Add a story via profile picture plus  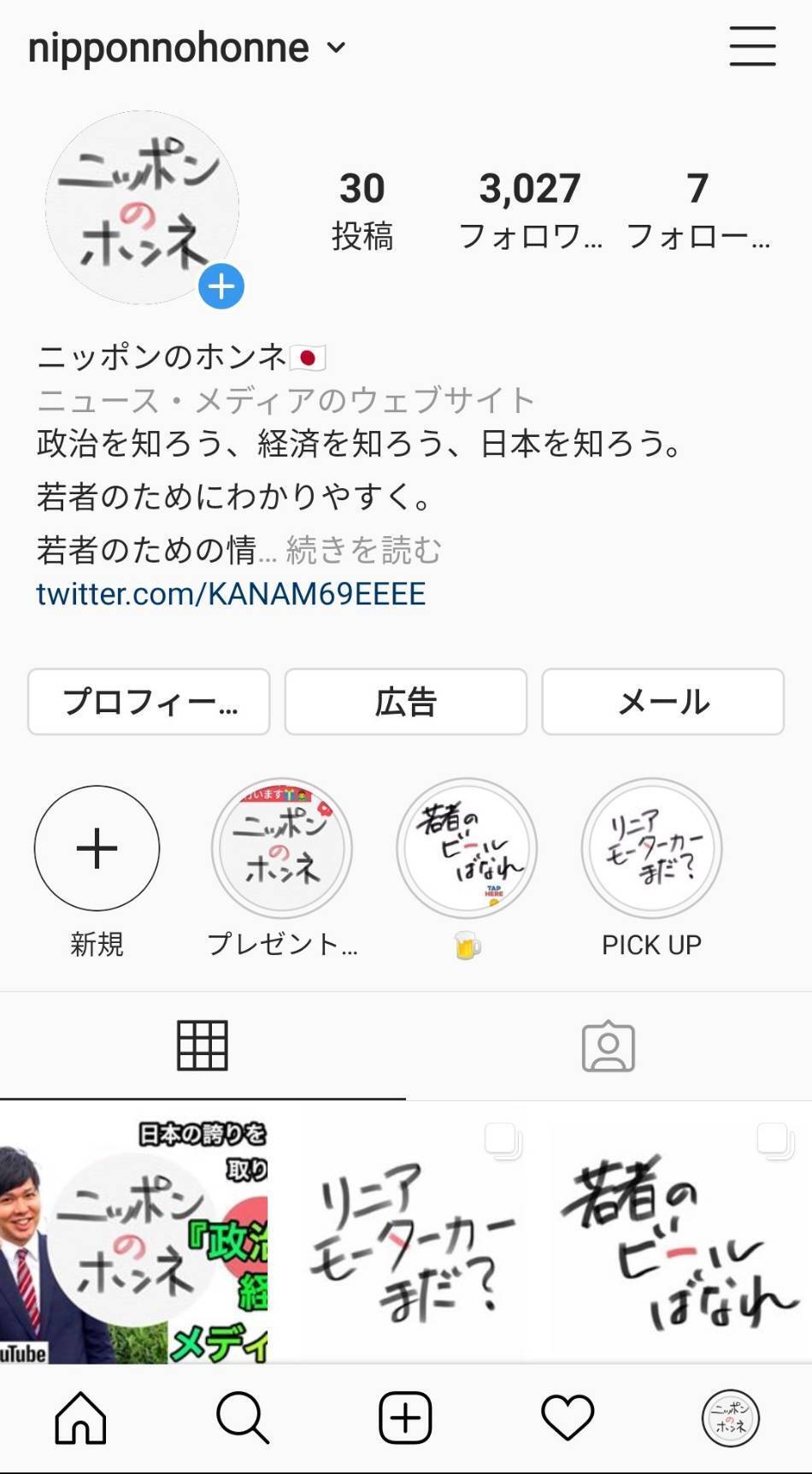click(221, 286)
